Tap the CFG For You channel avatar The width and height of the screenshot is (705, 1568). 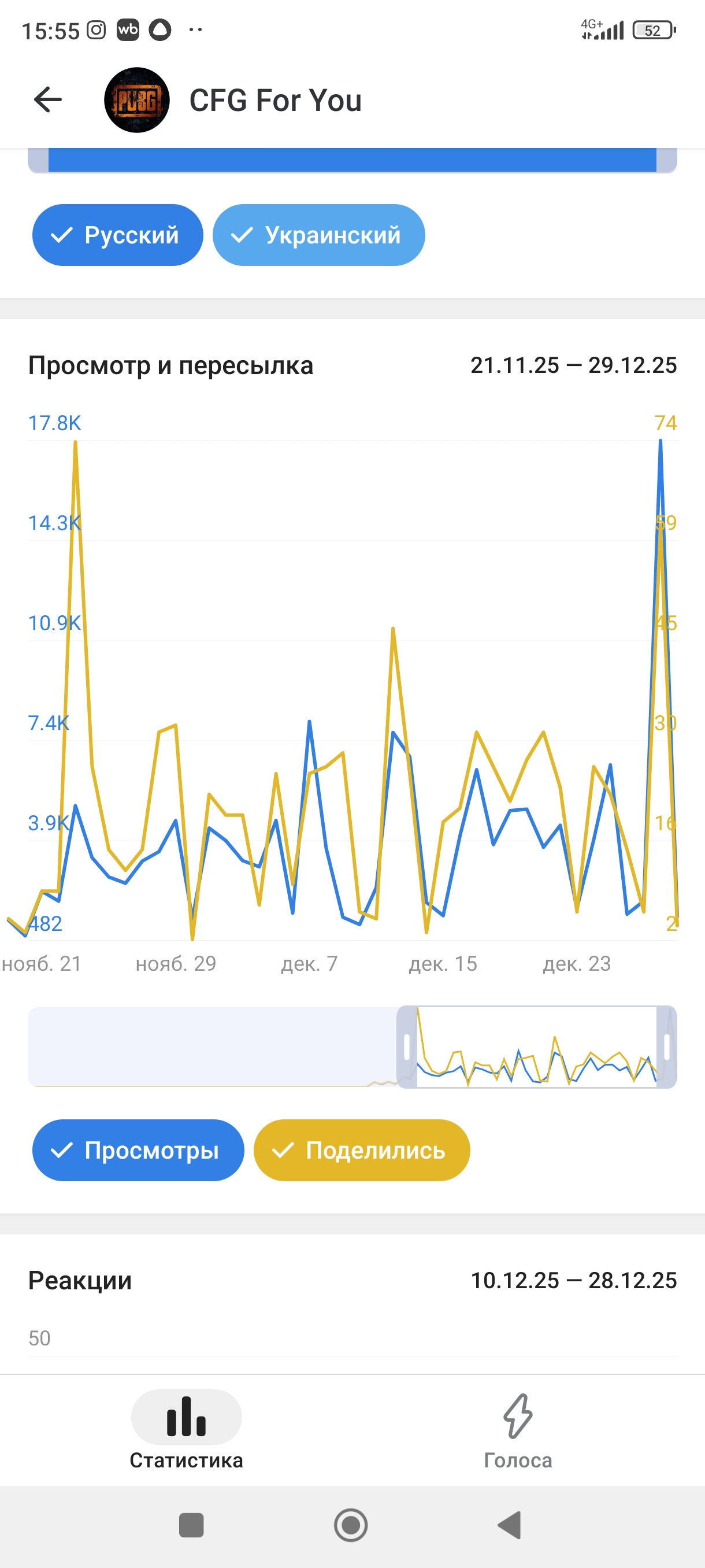(137, 100)
